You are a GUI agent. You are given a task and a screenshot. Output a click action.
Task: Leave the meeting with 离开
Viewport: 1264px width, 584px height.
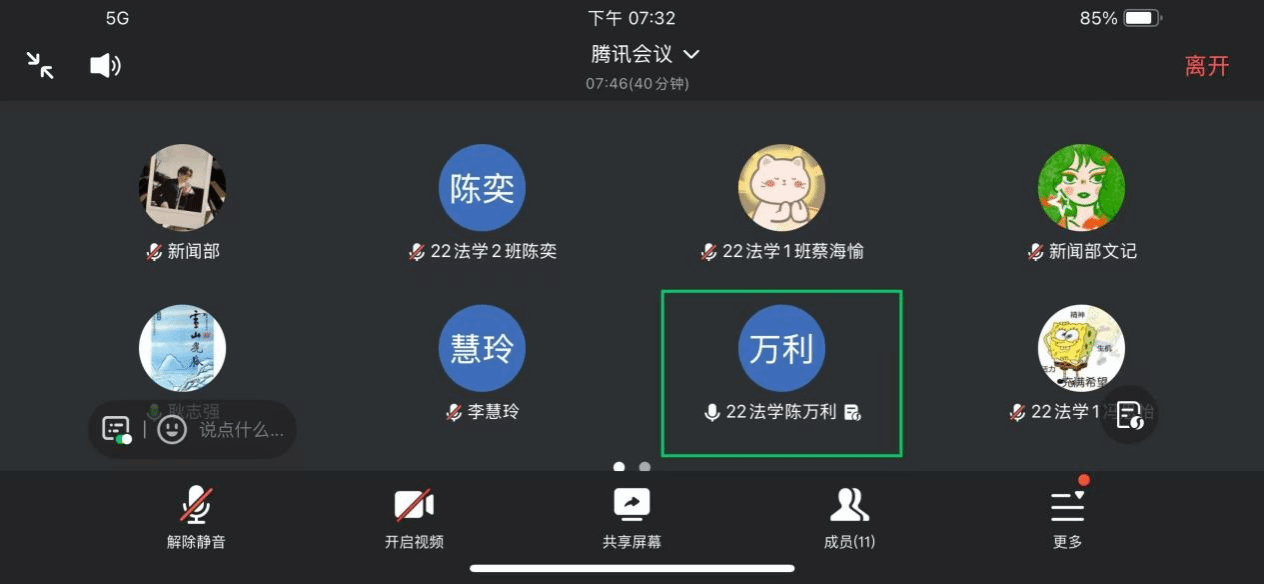1206,67
